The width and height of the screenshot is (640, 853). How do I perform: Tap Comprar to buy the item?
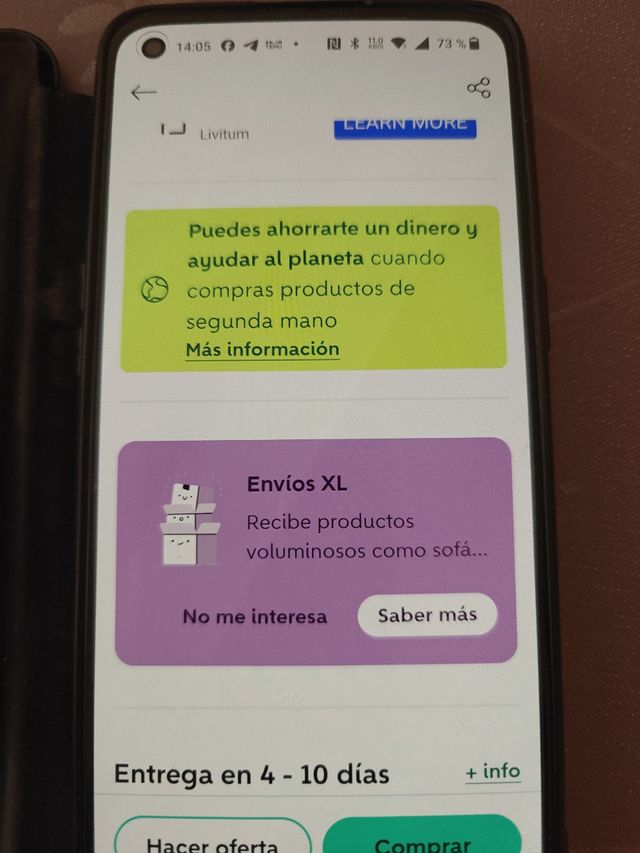423,838
